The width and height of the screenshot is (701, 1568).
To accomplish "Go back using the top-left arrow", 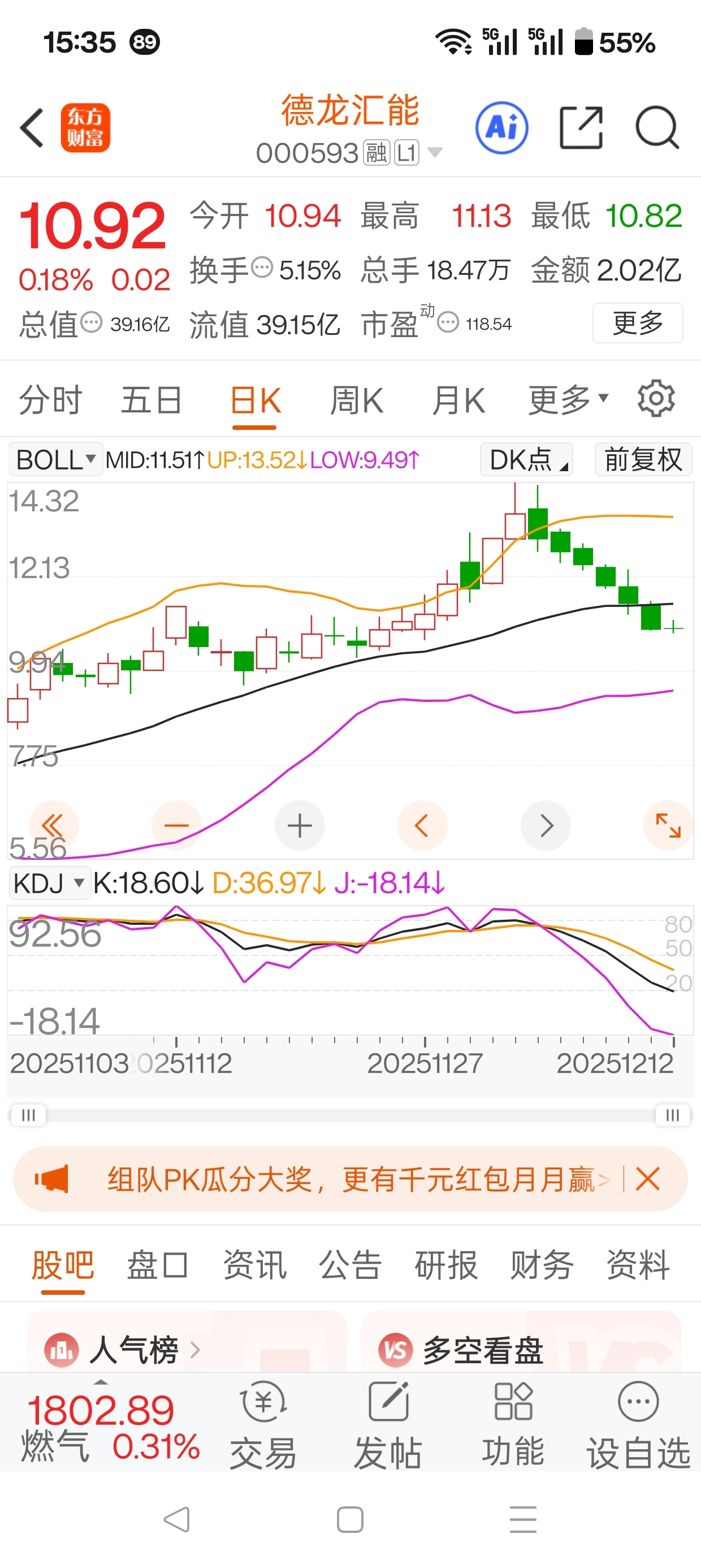I will (33, 128).
